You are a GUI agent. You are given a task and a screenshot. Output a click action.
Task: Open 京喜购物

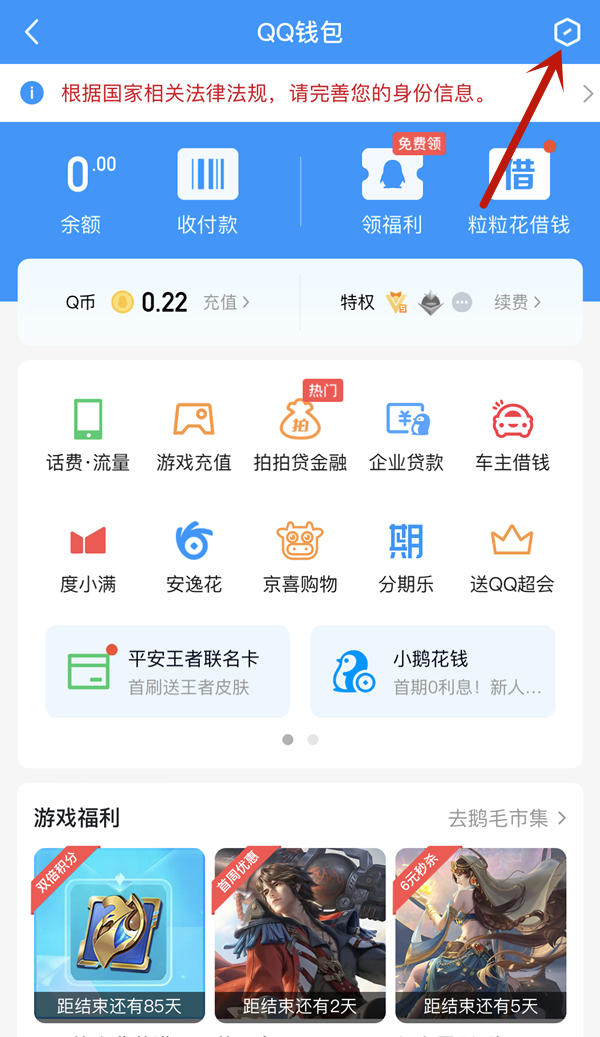(300, 557)
